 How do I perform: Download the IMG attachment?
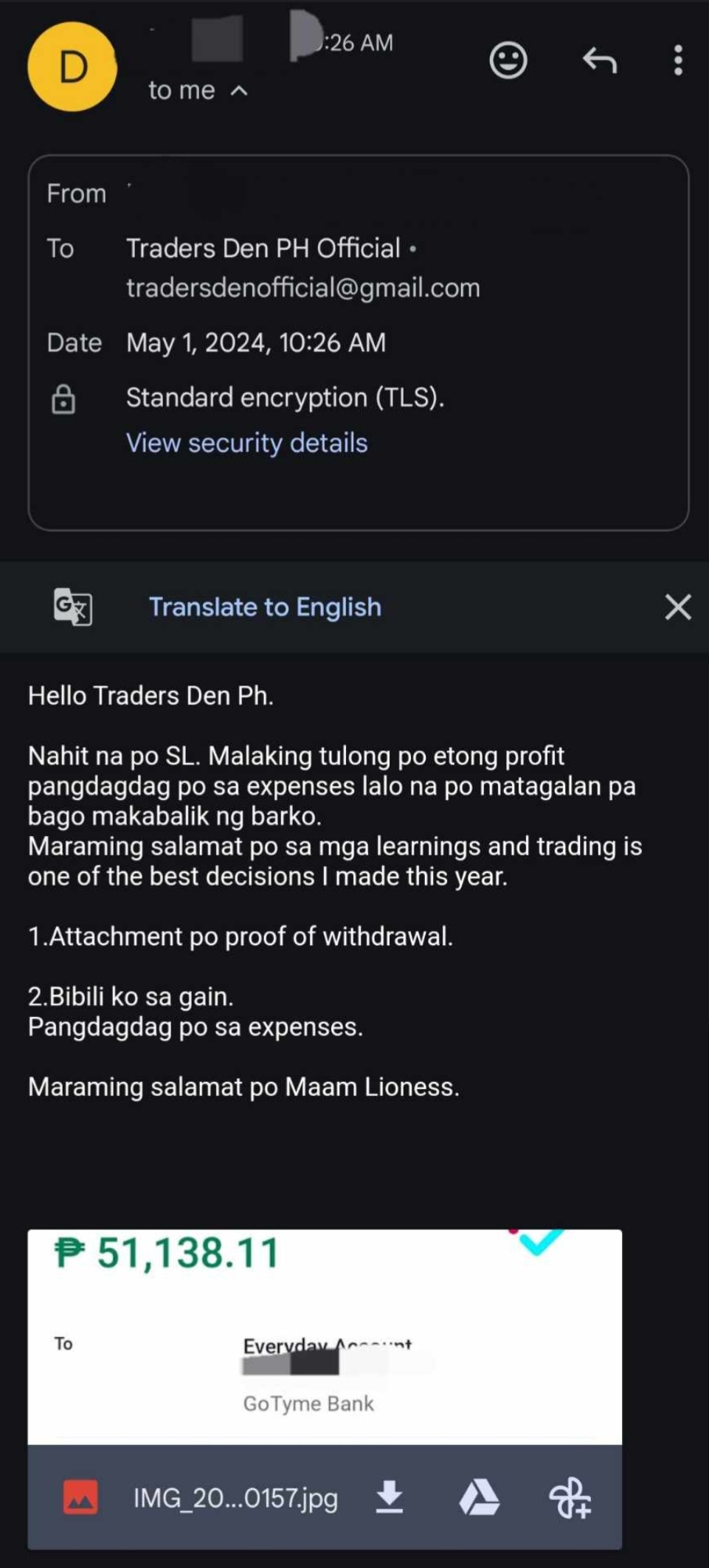click(390, 1497)
